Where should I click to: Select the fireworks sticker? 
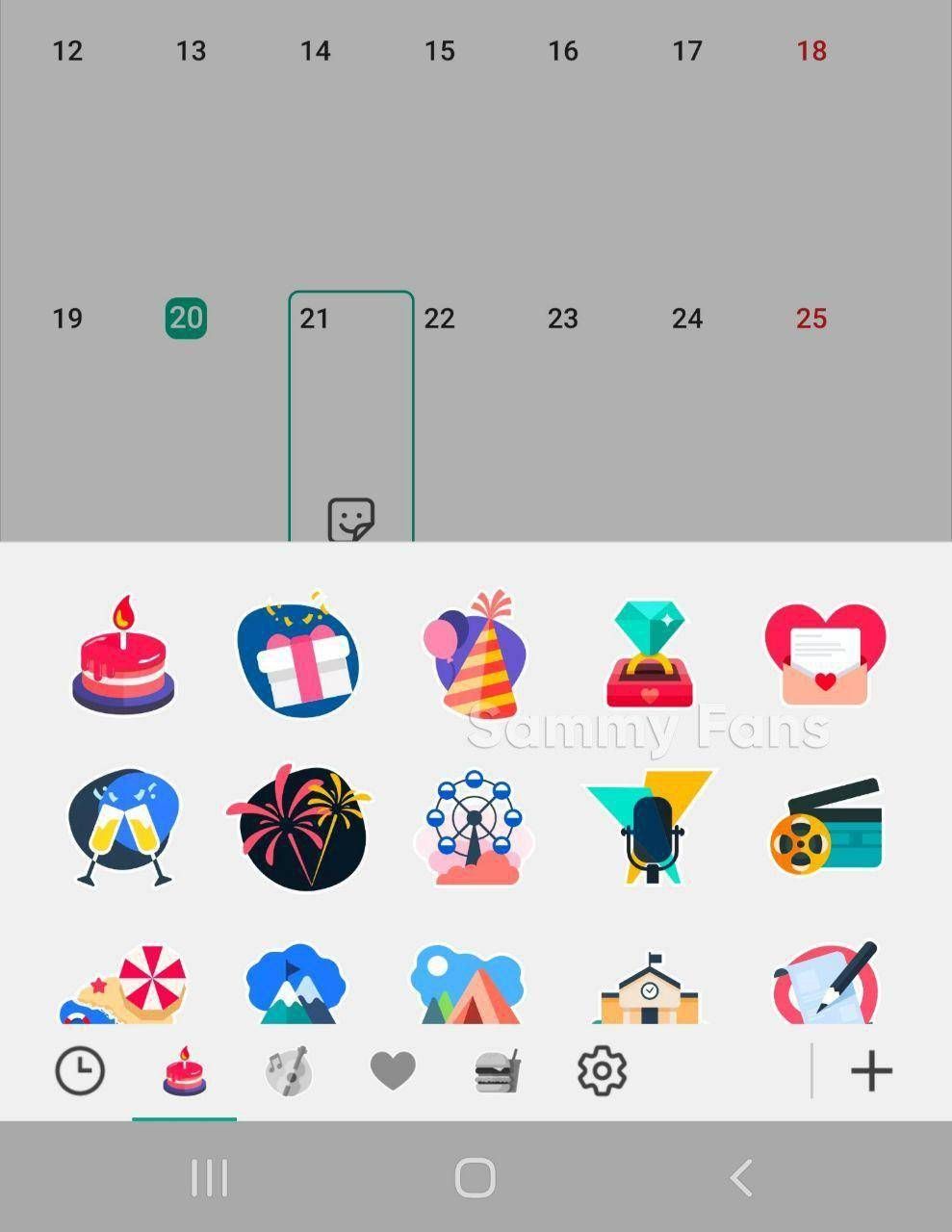(299, 828)
